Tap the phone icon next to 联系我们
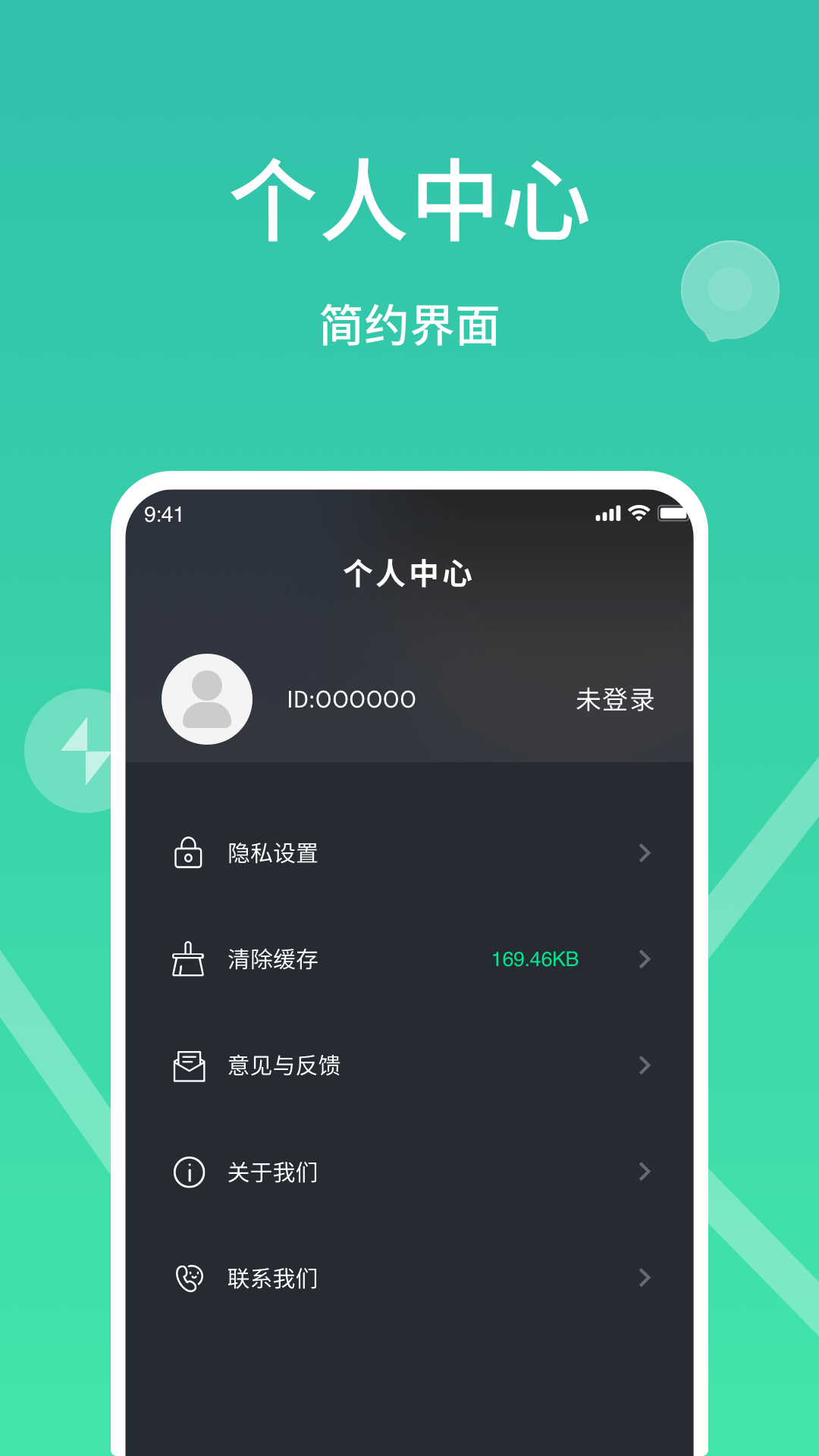Viewport: 819px width, 1456px height. pos(189,1278)
